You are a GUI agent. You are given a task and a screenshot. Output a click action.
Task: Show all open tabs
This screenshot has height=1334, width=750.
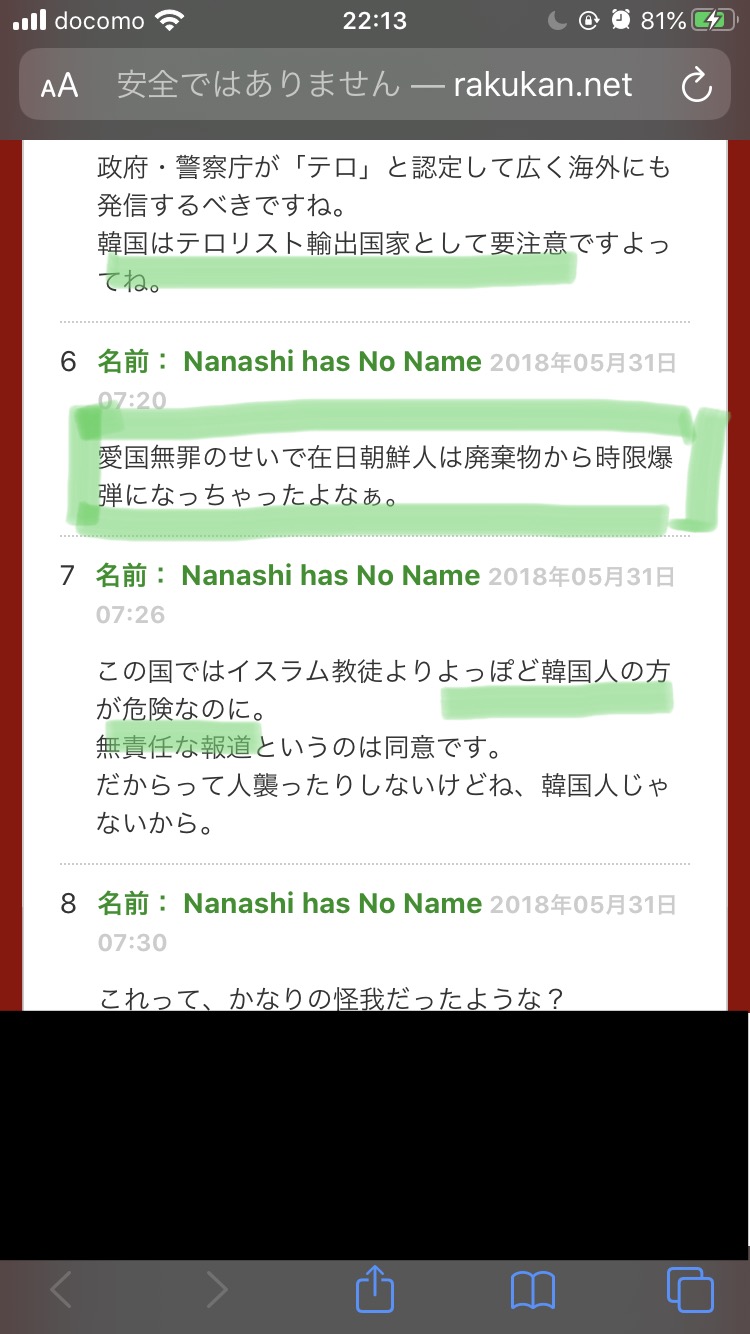[690, 1290]
